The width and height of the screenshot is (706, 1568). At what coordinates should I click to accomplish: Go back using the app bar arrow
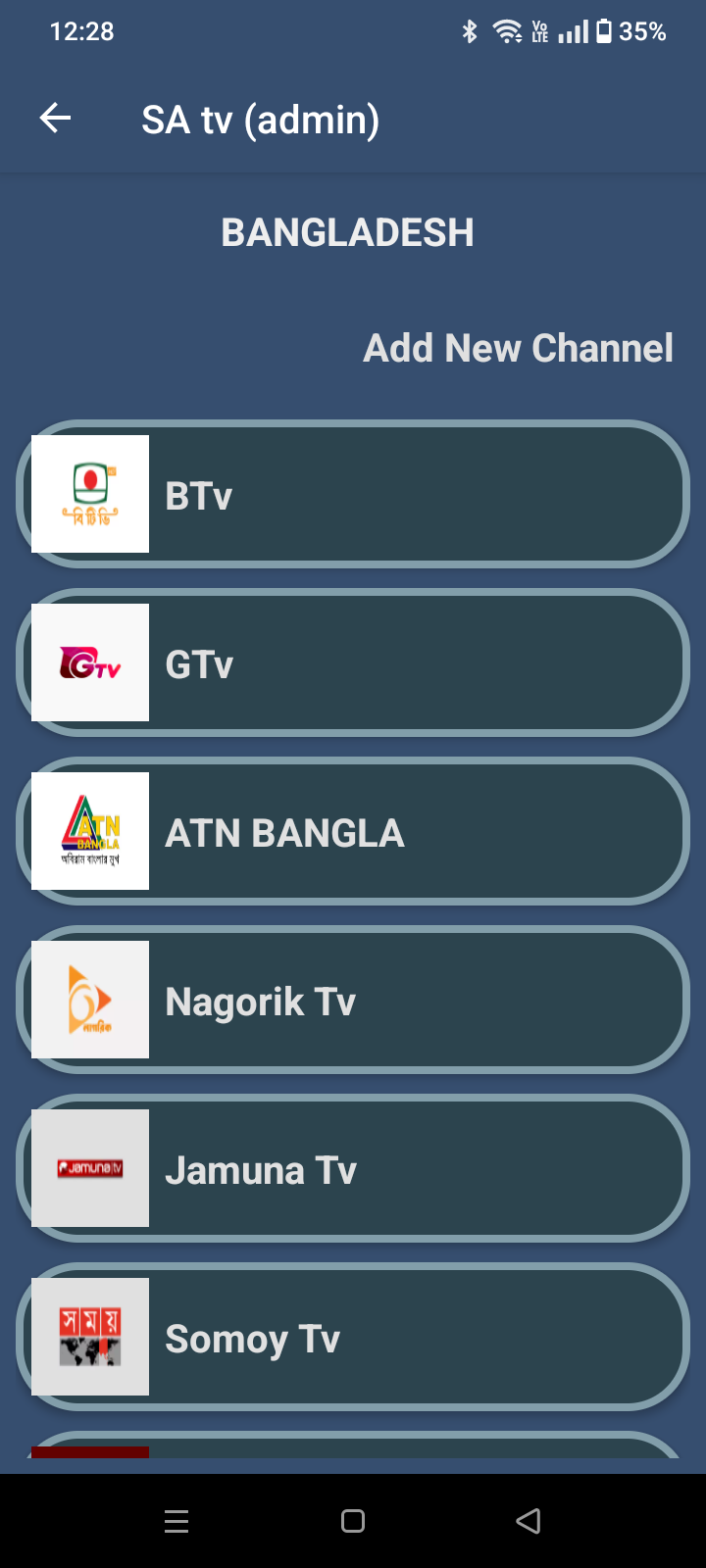[55, 120]
